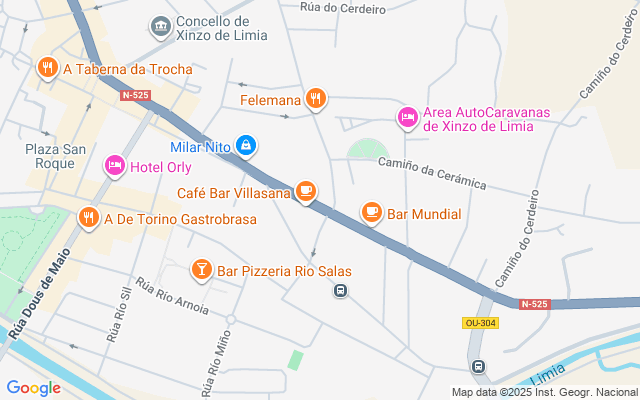This screenshot has width=640, height=400.
Task: Open the A De Torino Gastrobrasa marker
Action: click(89, 217)
